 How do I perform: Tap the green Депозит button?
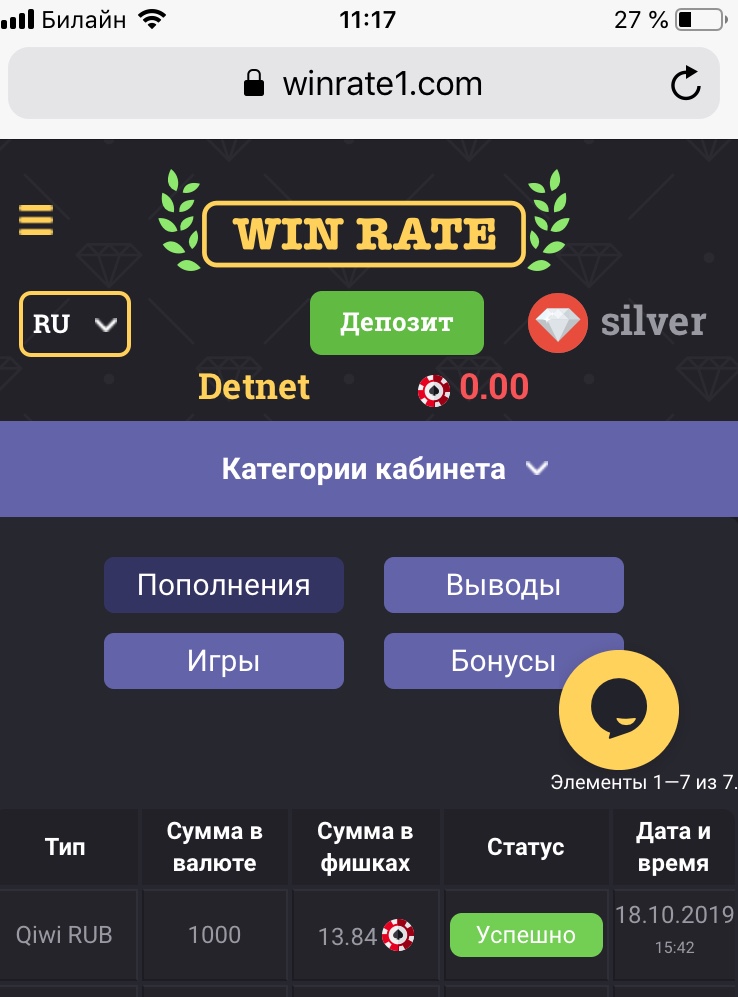(396, 323)
